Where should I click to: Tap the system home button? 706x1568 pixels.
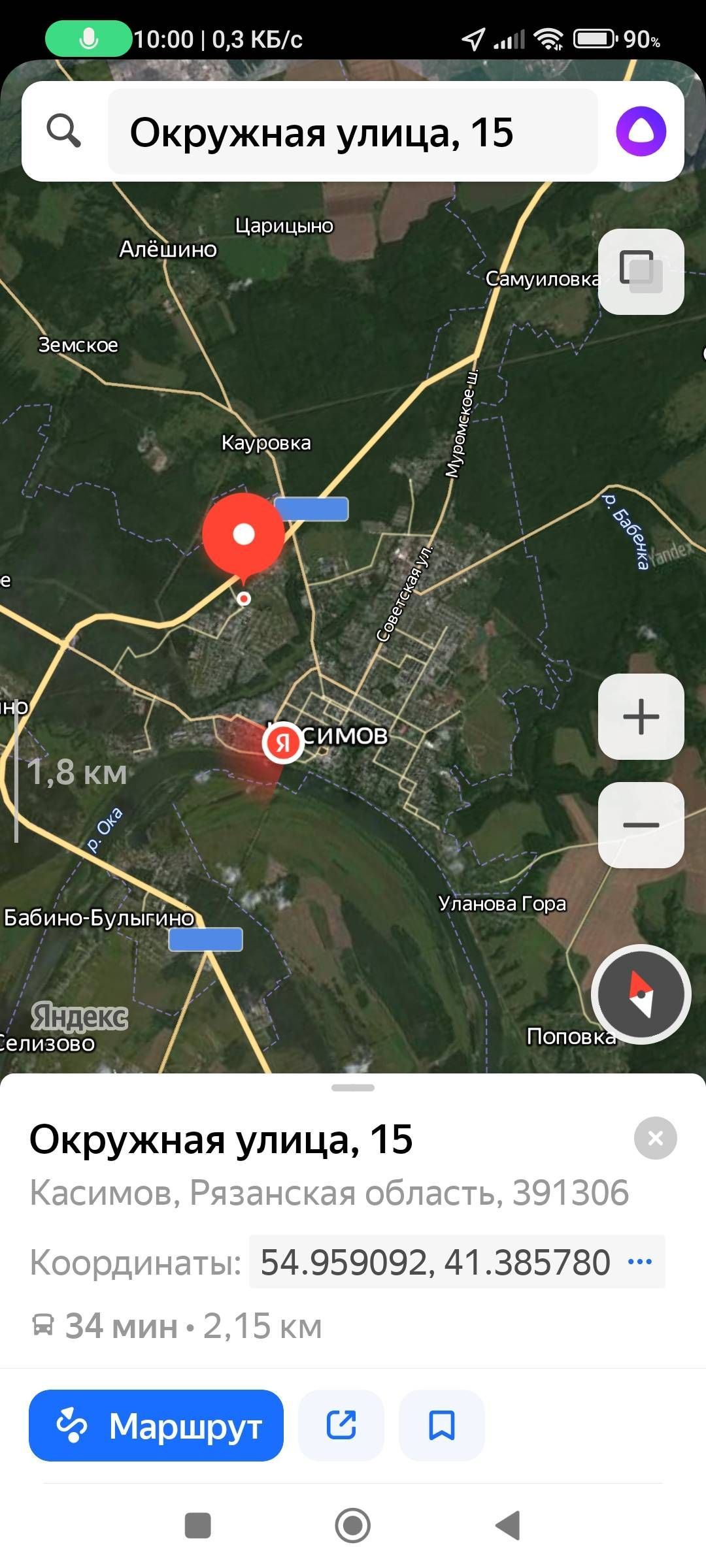(353, 1526)
